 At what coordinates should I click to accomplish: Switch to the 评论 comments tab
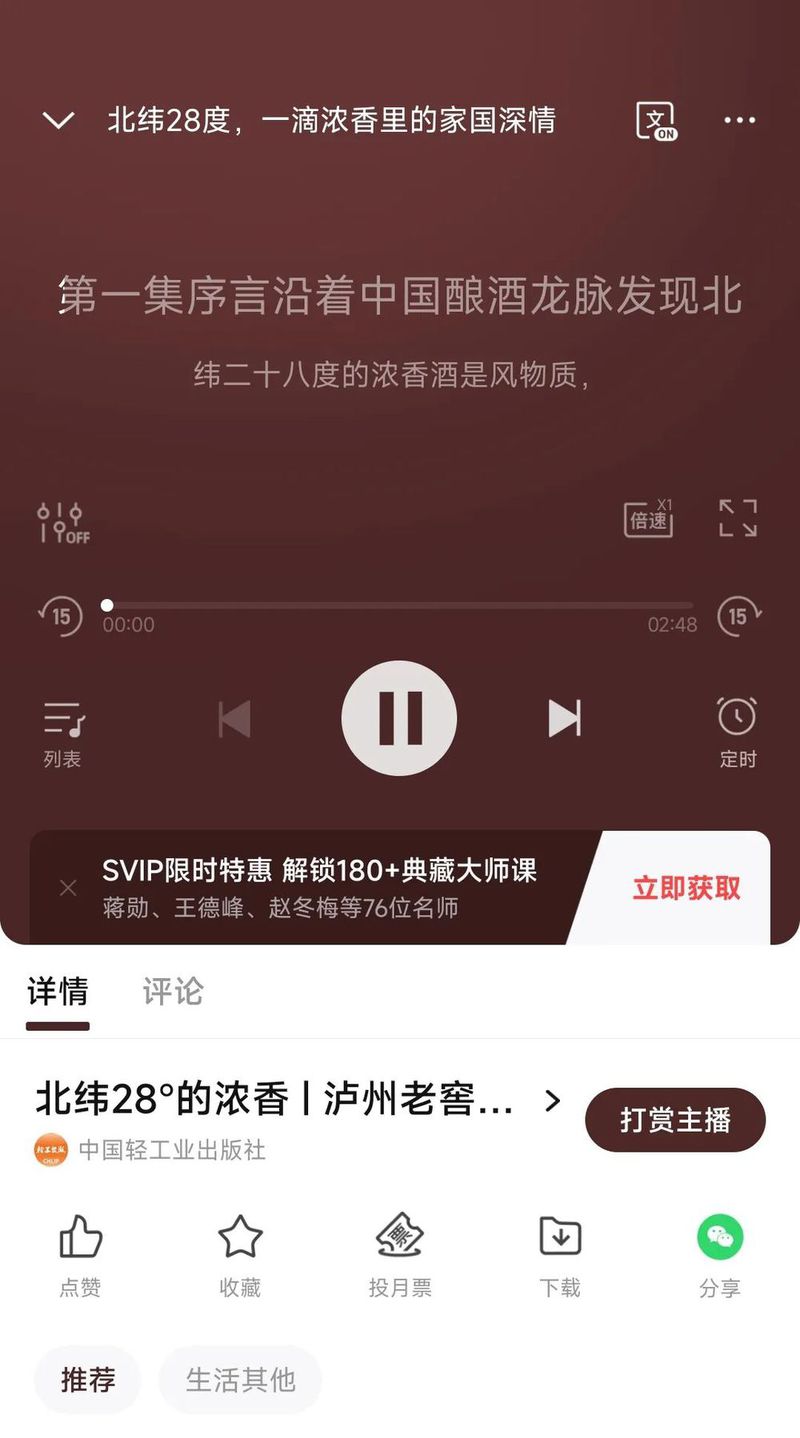click(x=172, y=992)
